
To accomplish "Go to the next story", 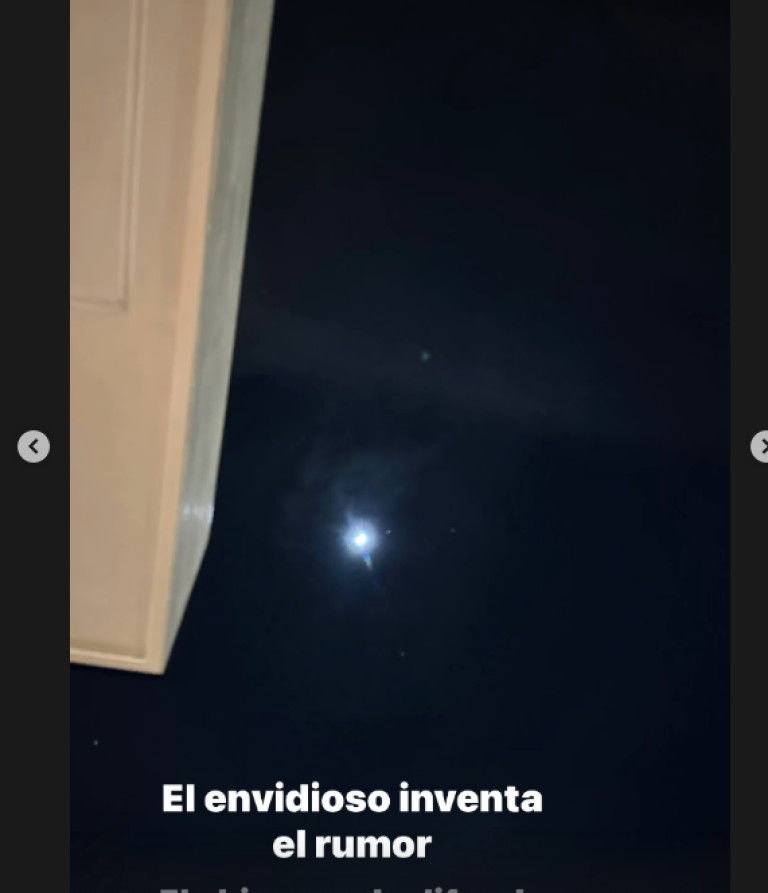I will 761,446.
